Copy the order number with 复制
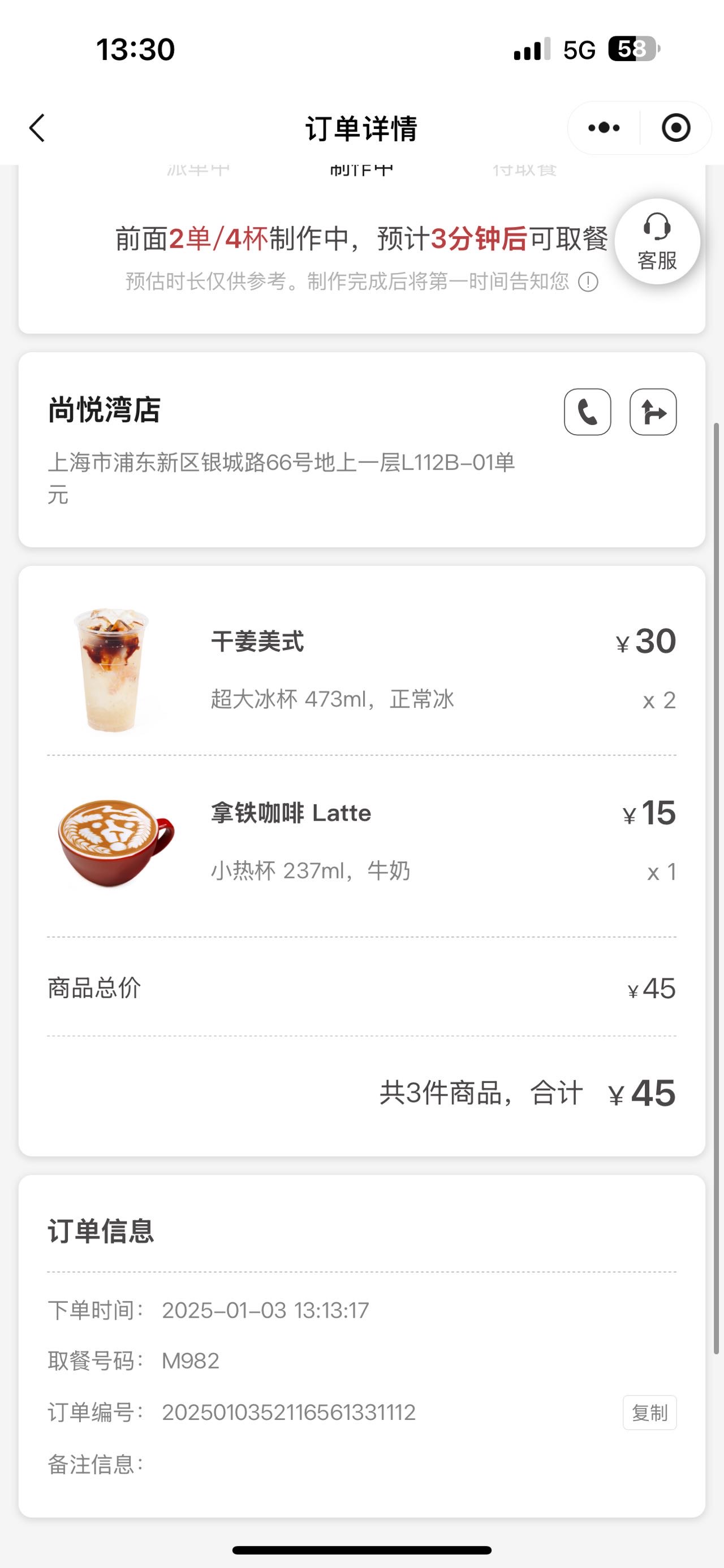 click(650, 1412)
